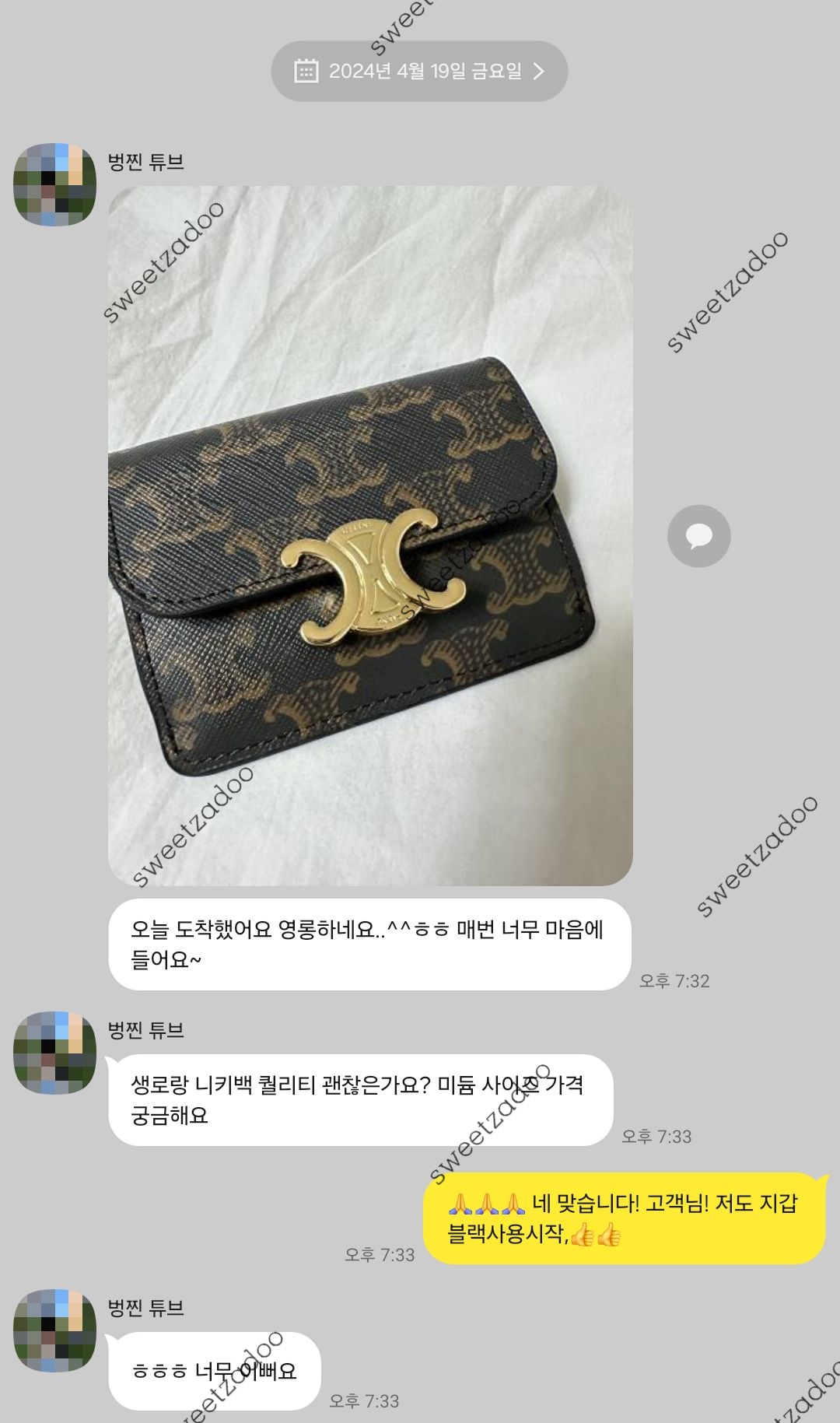
Task: Open the wallet photo in the chat
Action: (x=370, y=535)
